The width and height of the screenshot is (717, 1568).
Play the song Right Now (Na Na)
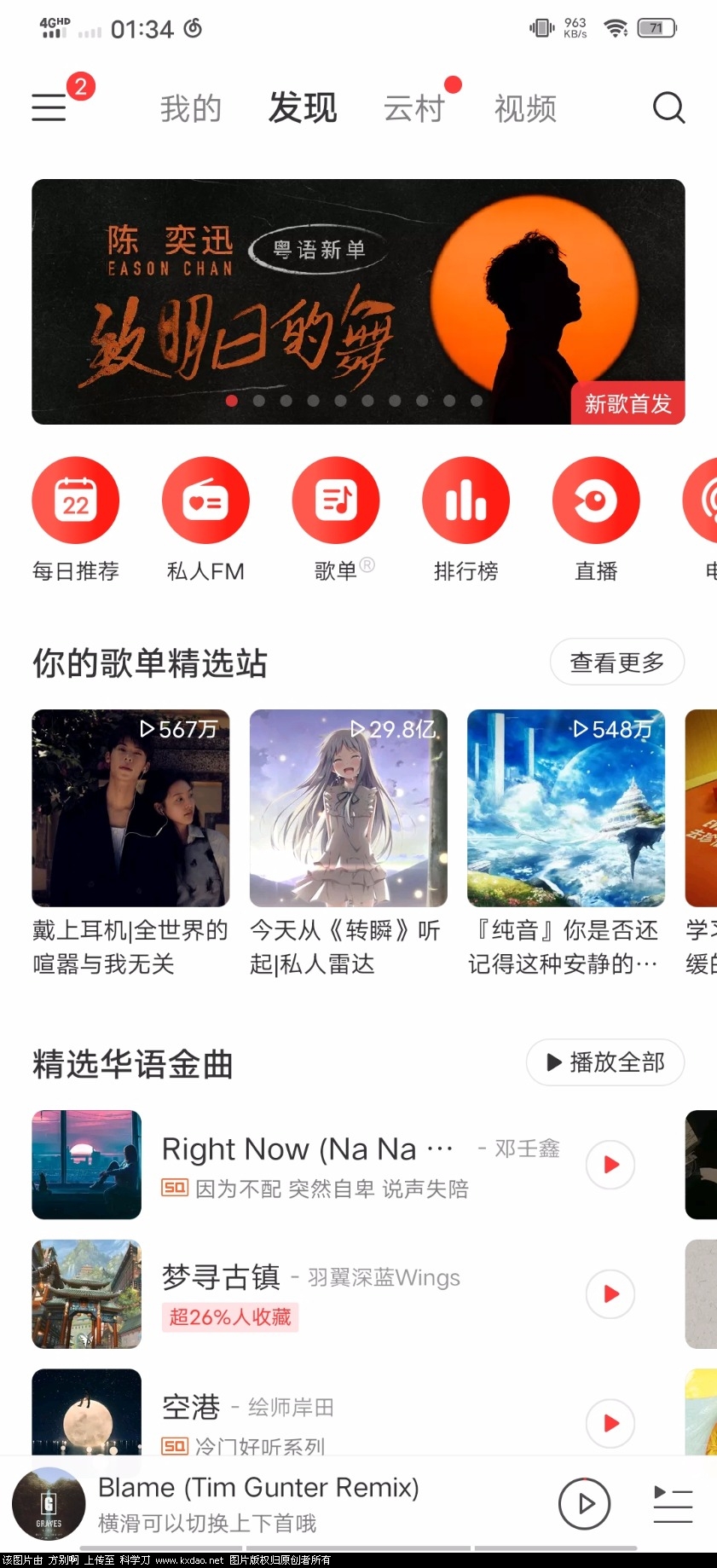[610, 1164]
